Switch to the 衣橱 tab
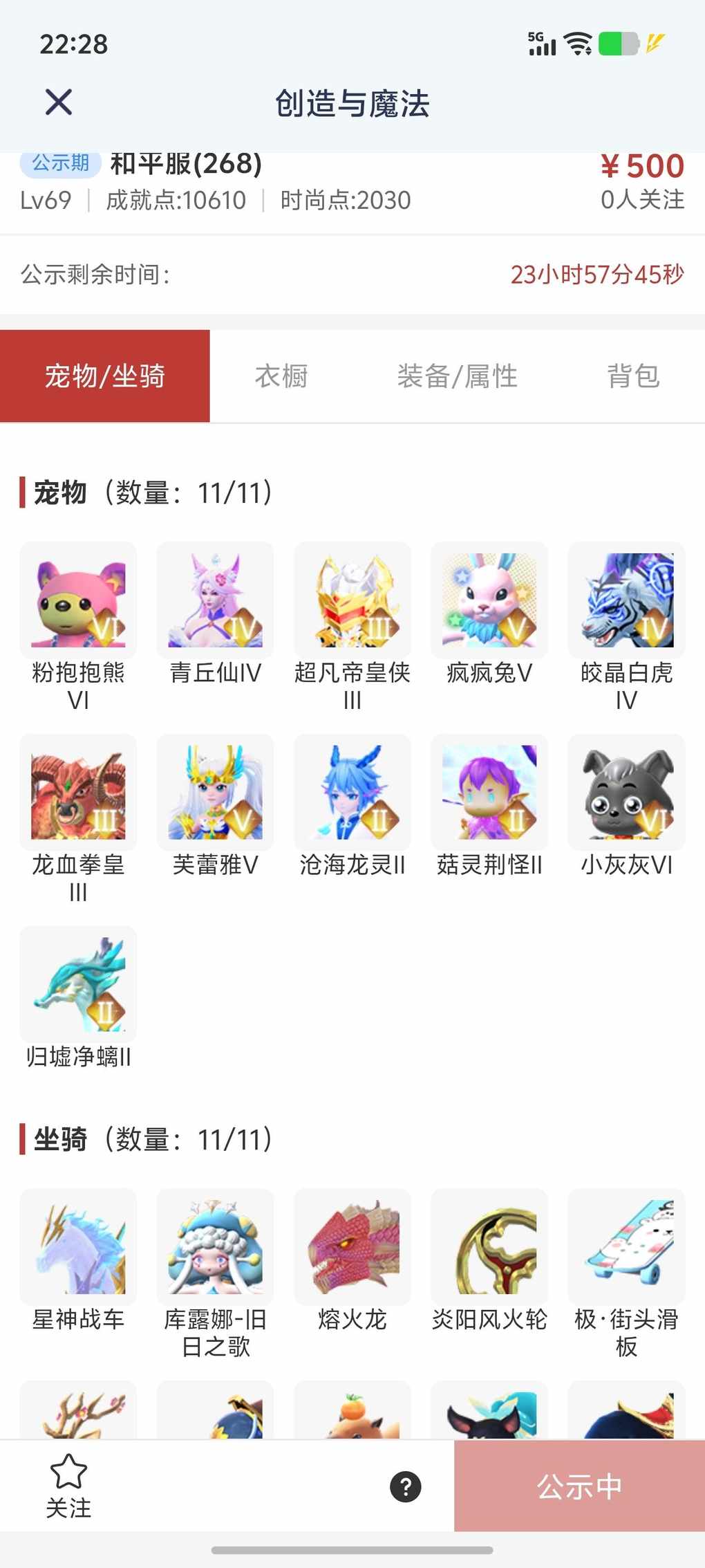This screenshot has height=1568, width=705. pyautogui.click(x=281, y=376)
